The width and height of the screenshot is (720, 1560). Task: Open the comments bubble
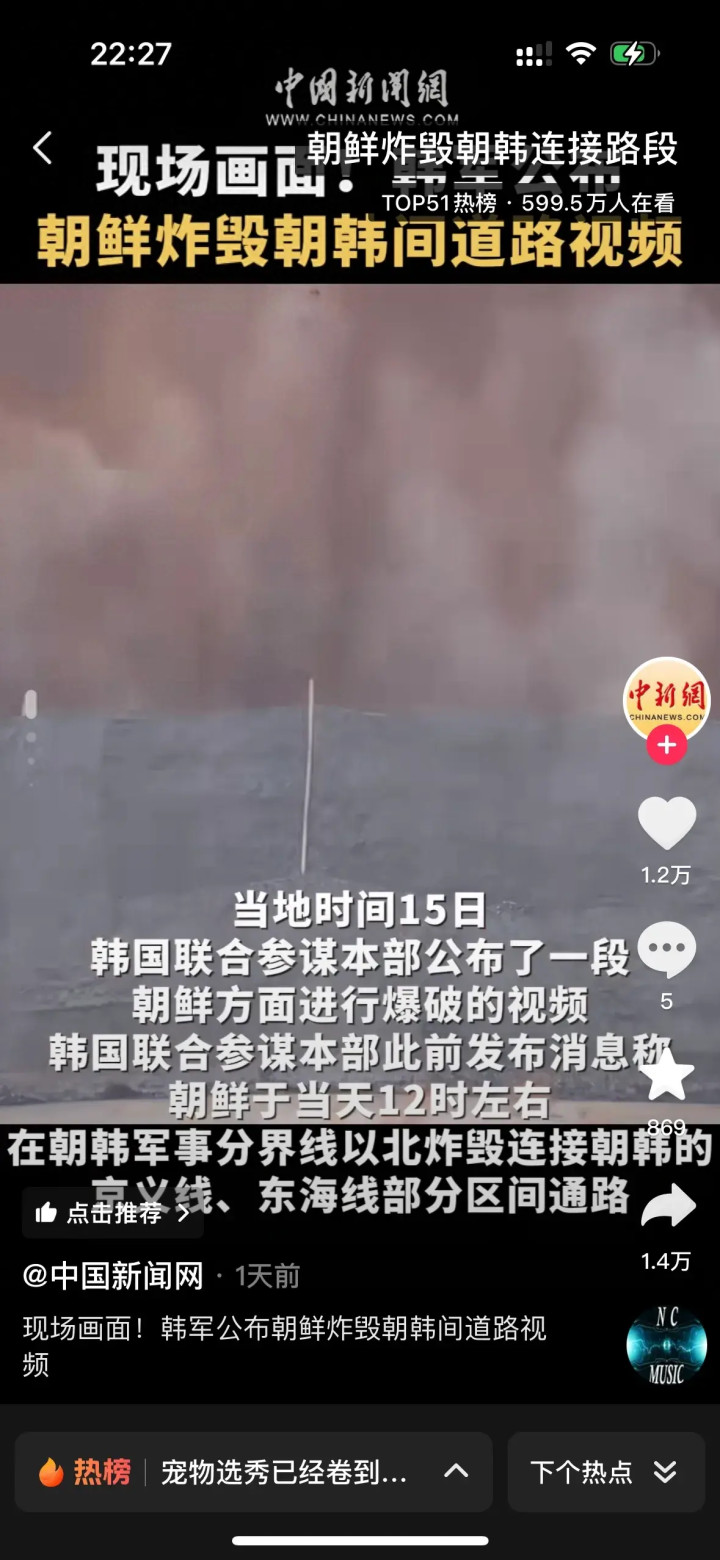pos(667,950)
